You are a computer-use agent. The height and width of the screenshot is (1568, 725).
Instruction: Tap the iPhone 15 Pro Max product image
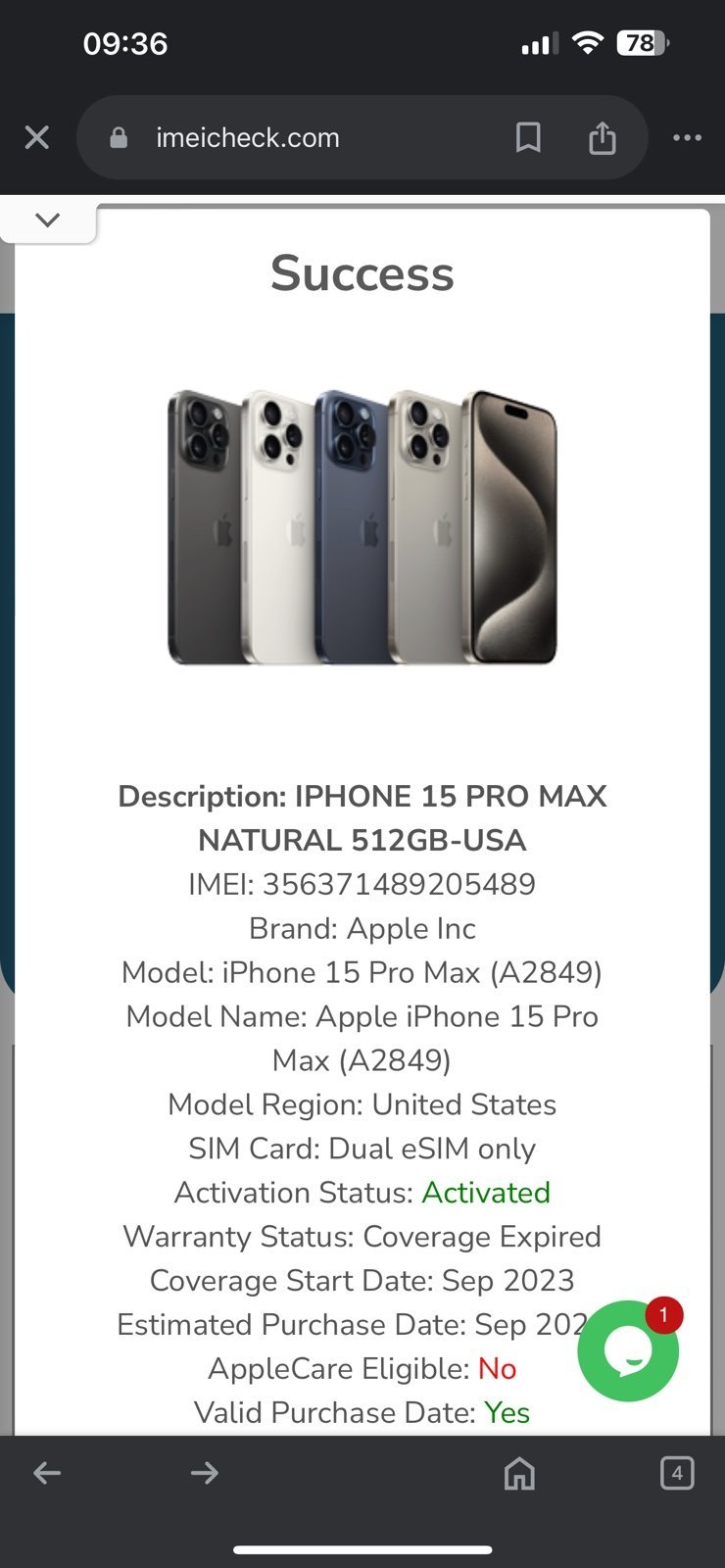362,524
